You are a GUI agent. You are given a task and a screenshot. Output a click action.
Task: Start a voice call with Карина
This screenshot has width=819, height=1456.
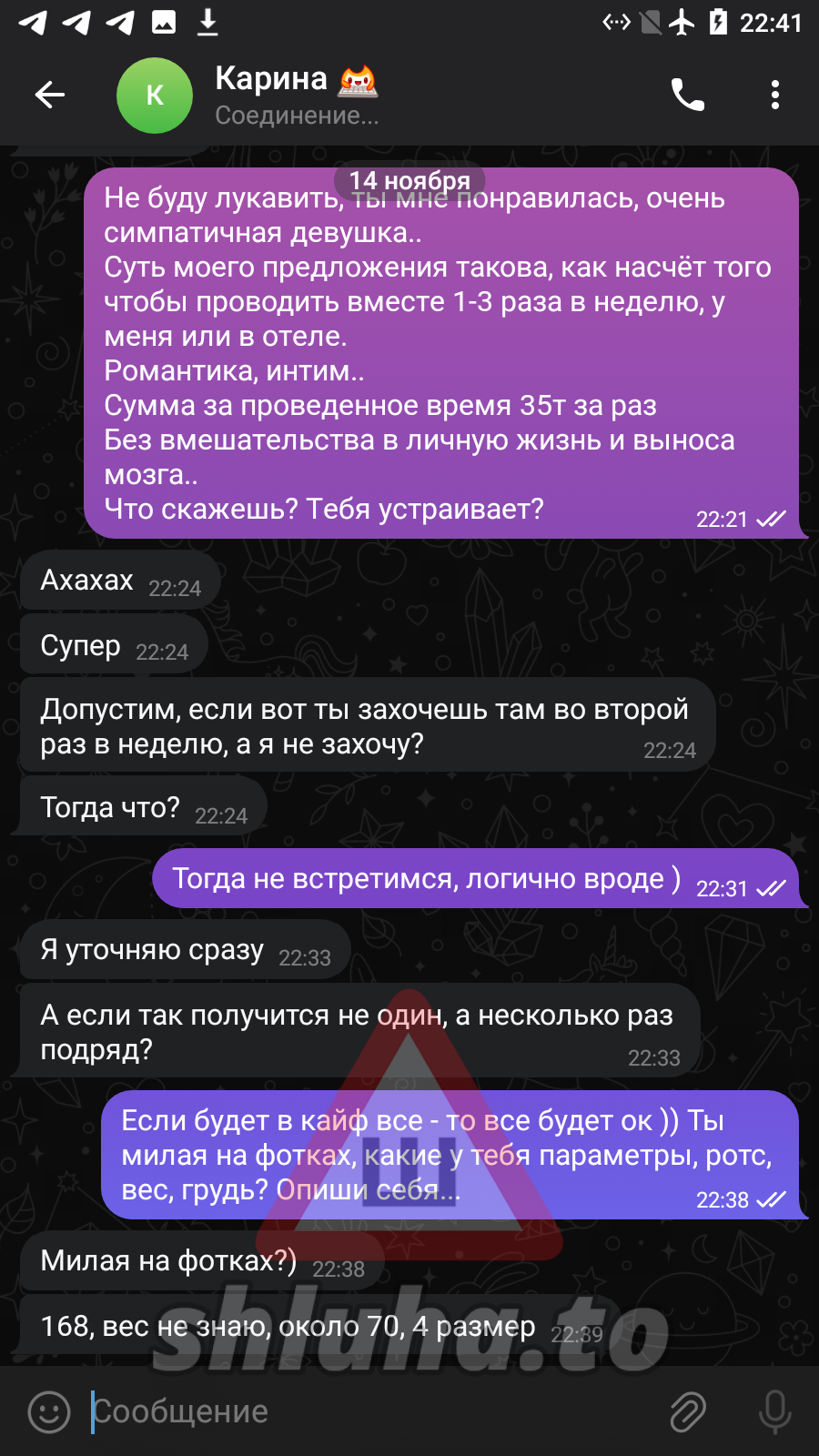pos(687,95)
